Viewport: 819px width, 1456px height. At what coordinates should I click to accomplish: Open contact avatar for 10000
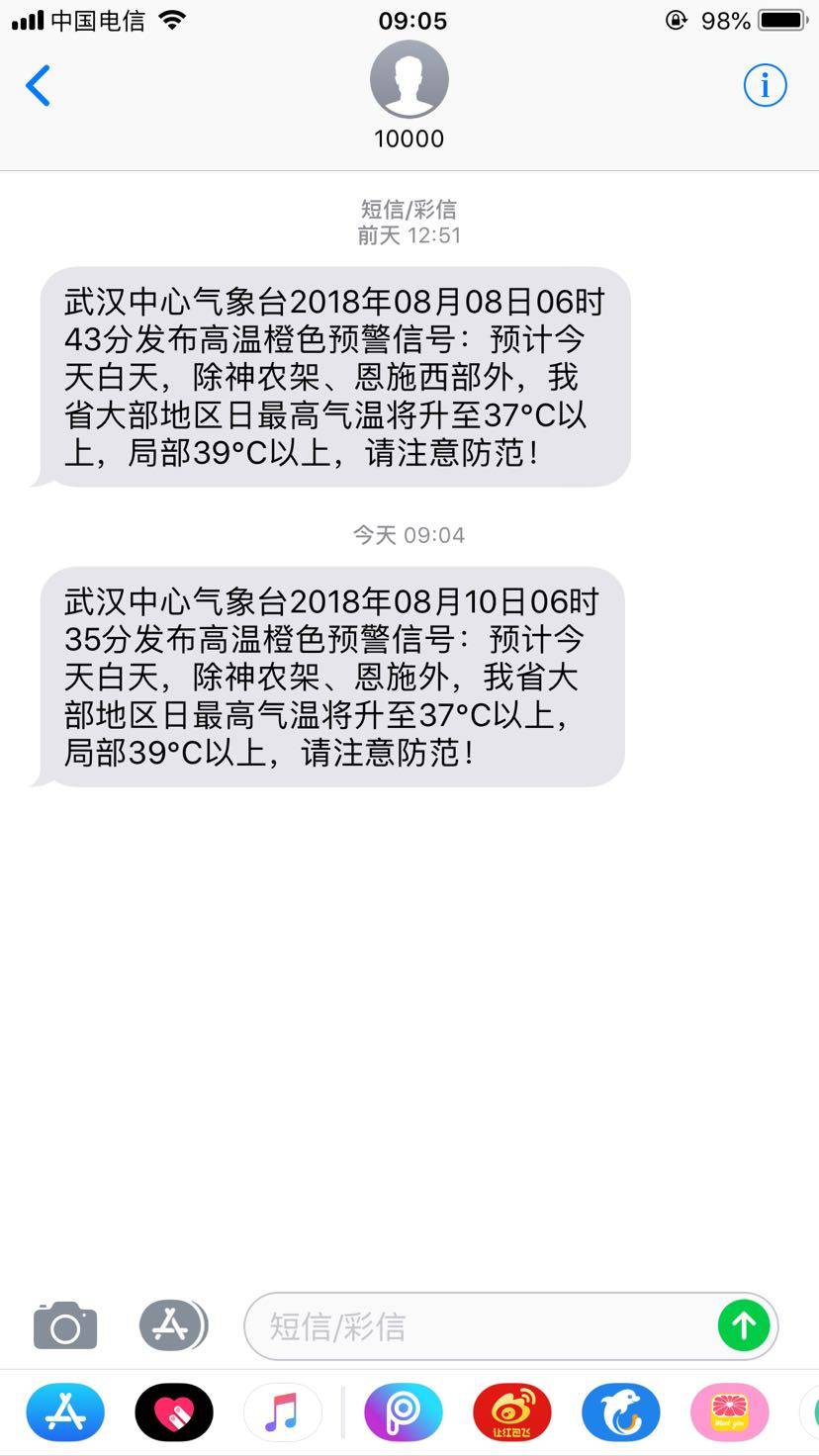tap(409, 80)
